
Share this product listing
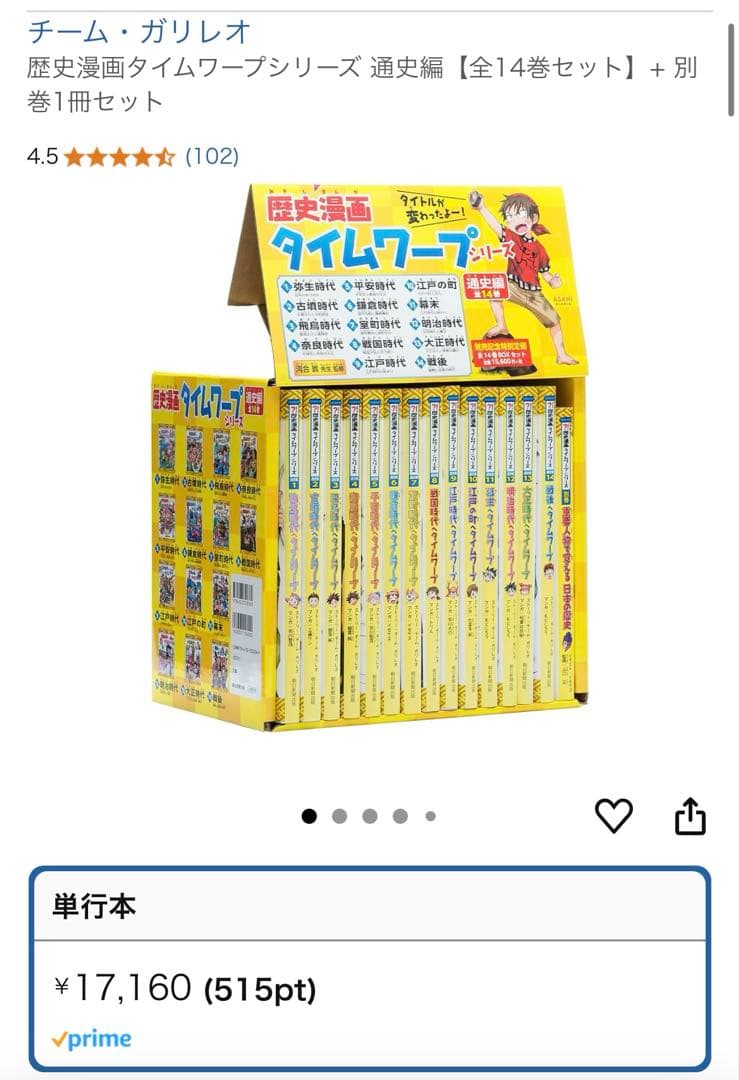690,817
